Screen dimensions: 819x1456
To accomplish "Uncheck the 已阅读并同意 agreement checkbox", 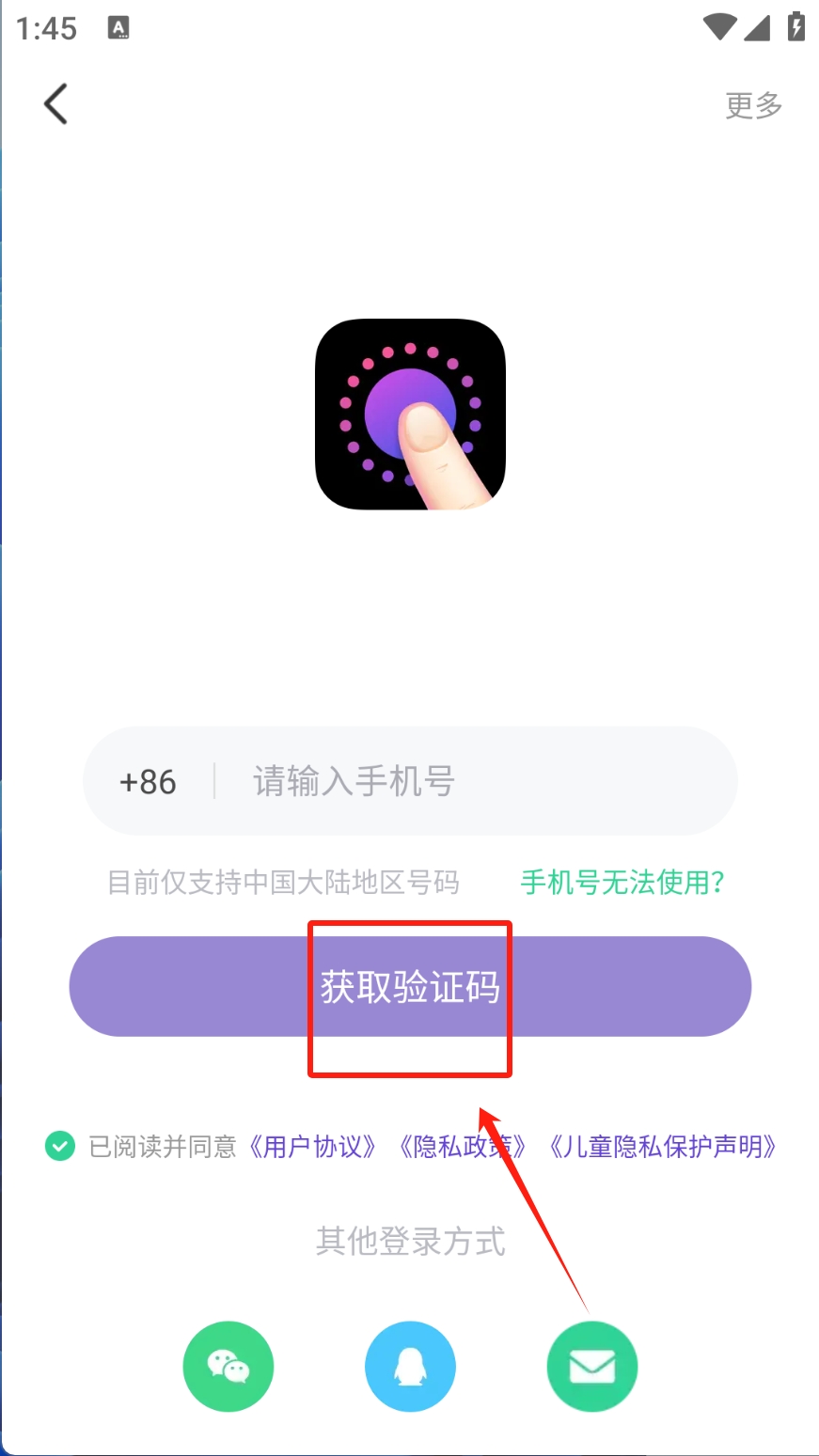I will coord(60,1147).
